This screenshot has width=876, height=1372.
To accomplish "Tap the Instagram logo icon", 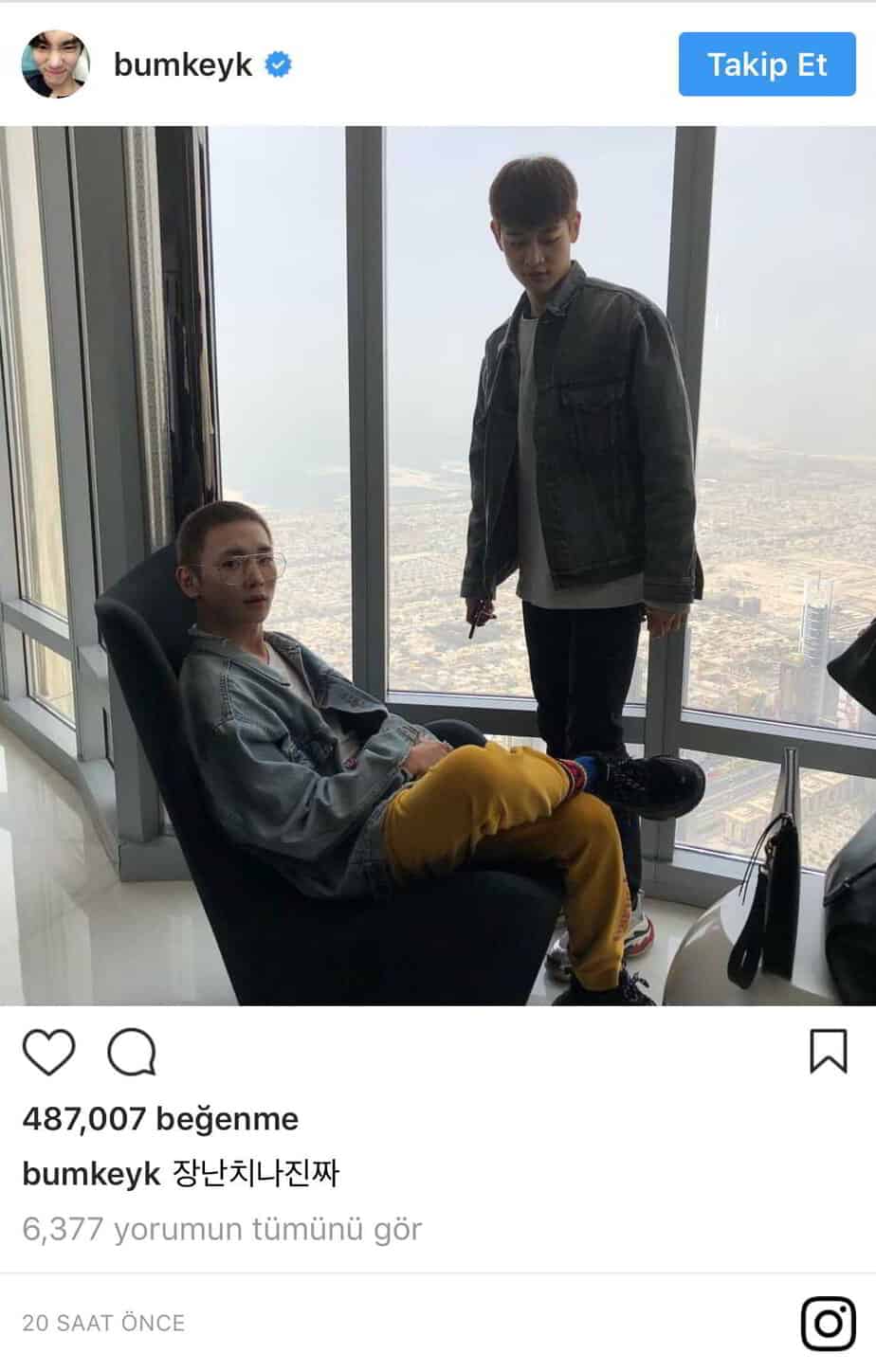I will click(828, 1323).
